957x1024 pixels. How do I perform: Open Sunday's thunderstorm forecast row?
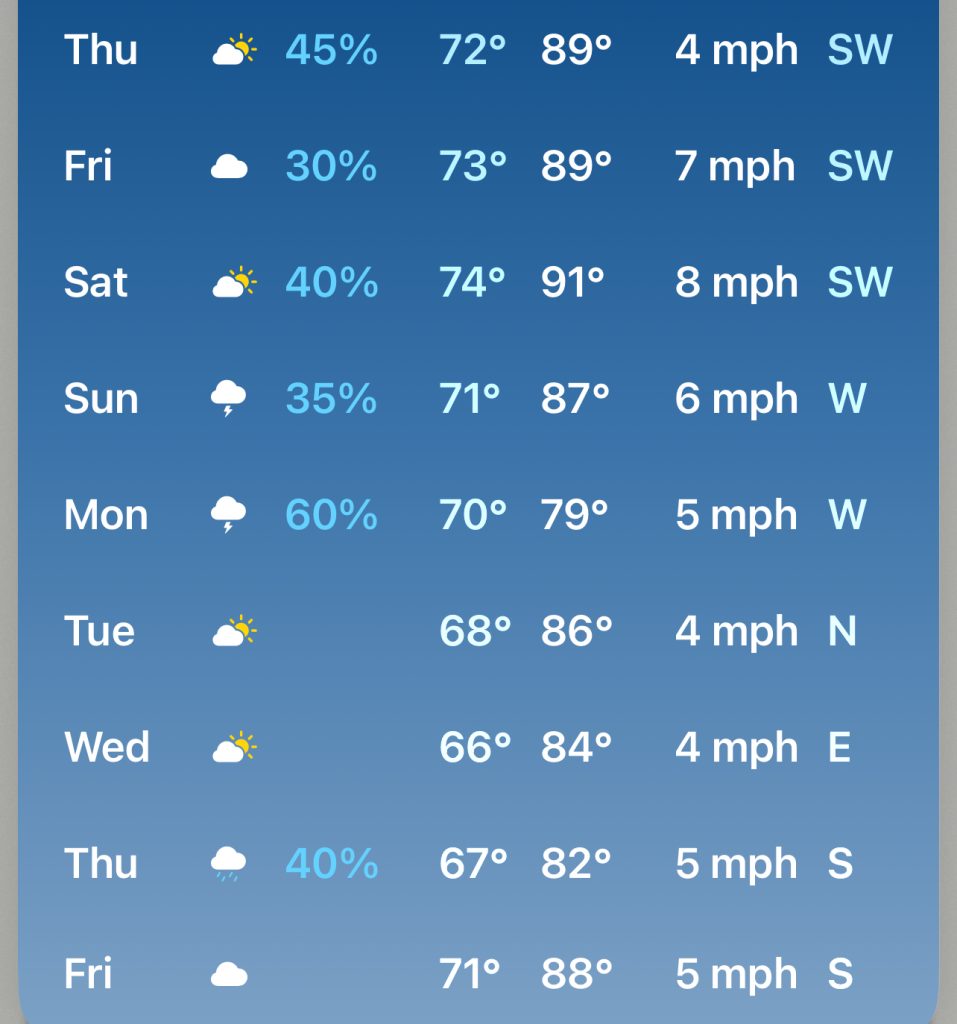[478, 399]
